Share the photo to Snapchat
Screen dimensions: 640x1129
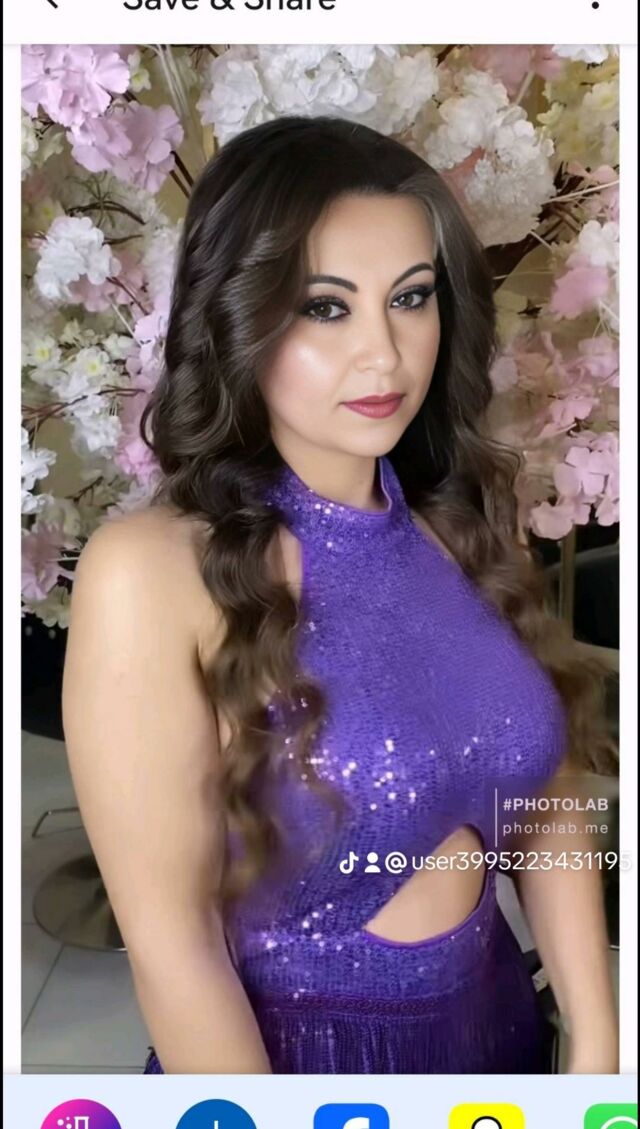click(486, 1117)
